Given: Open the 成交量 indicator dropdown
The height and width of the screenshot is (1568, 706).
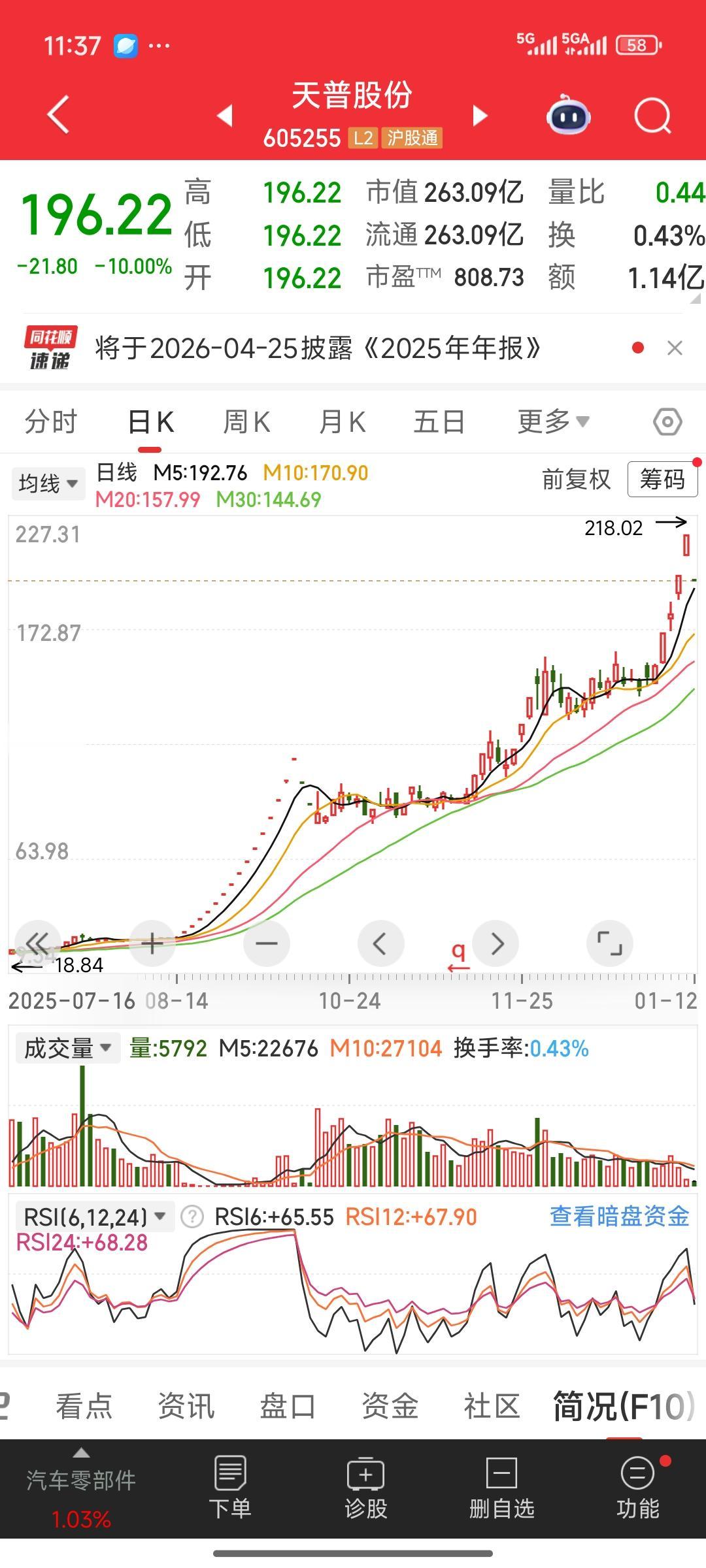Looking at the screenshot, I should tap(67, 1049).
